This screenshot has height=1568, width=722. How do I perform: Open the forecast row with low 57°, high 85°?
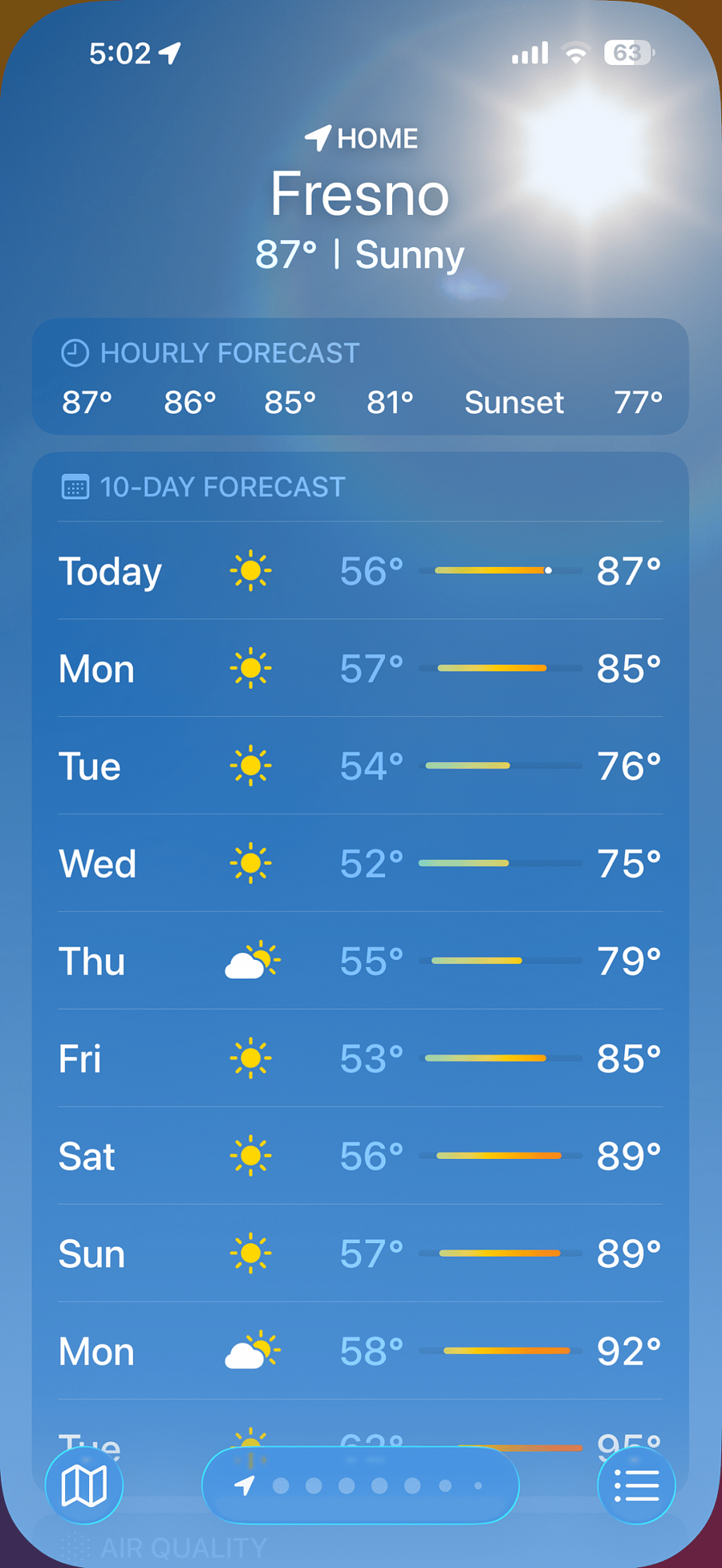coord(360,668)
